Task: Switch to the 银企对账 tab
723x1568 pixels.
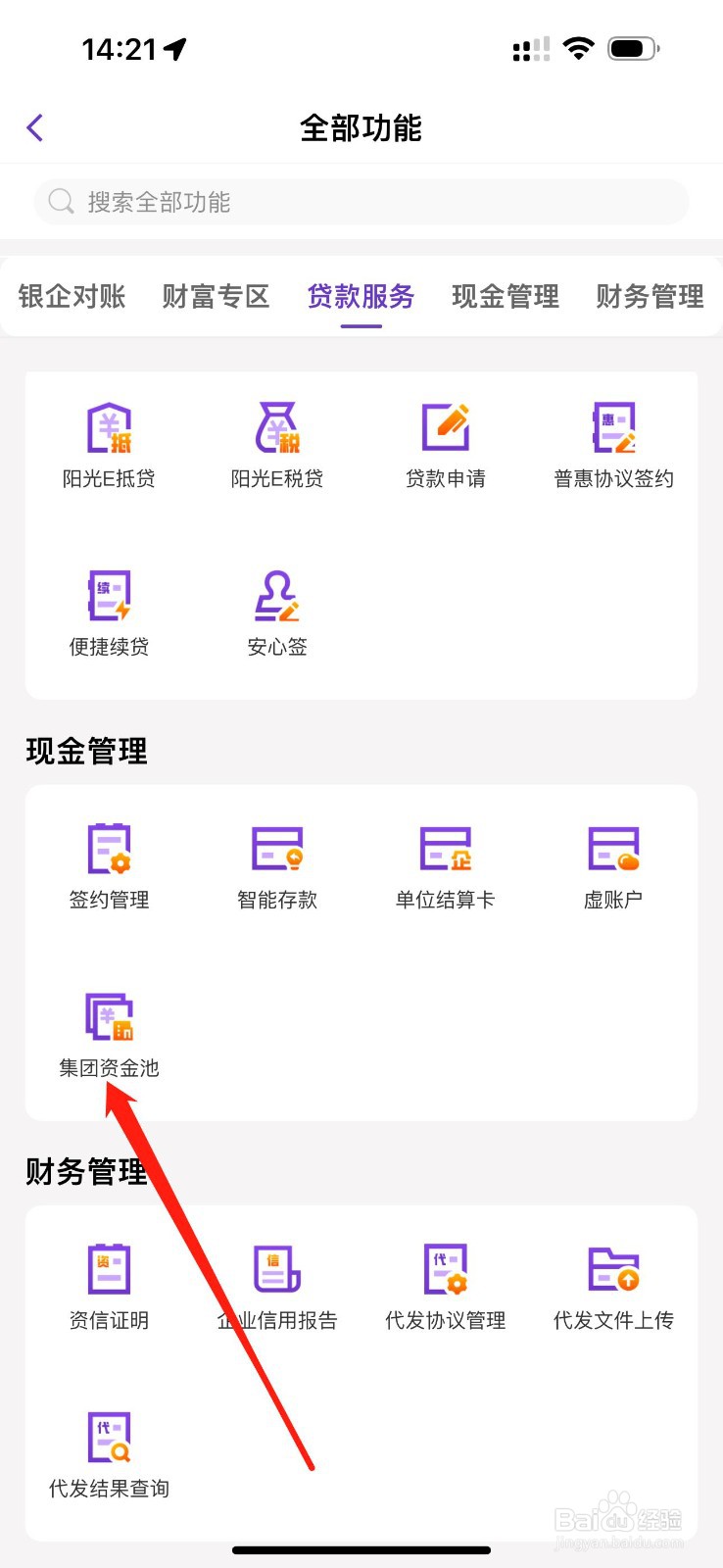Action: [x=70, y=297]
